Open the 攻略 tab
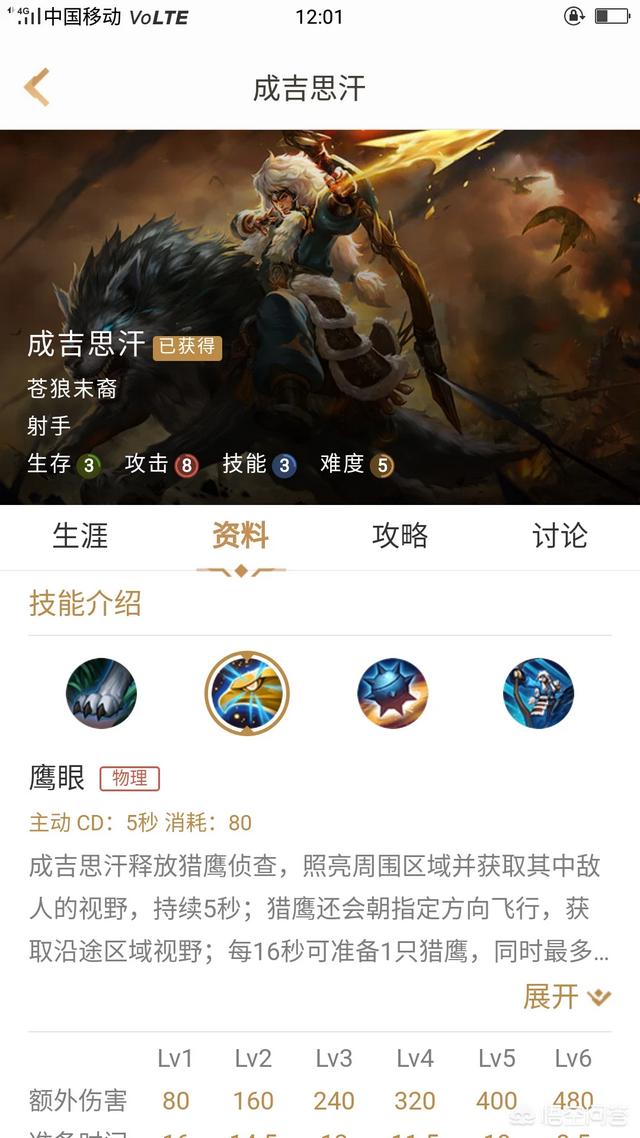This screenshot has width=640, height=1138. point(400,536)
